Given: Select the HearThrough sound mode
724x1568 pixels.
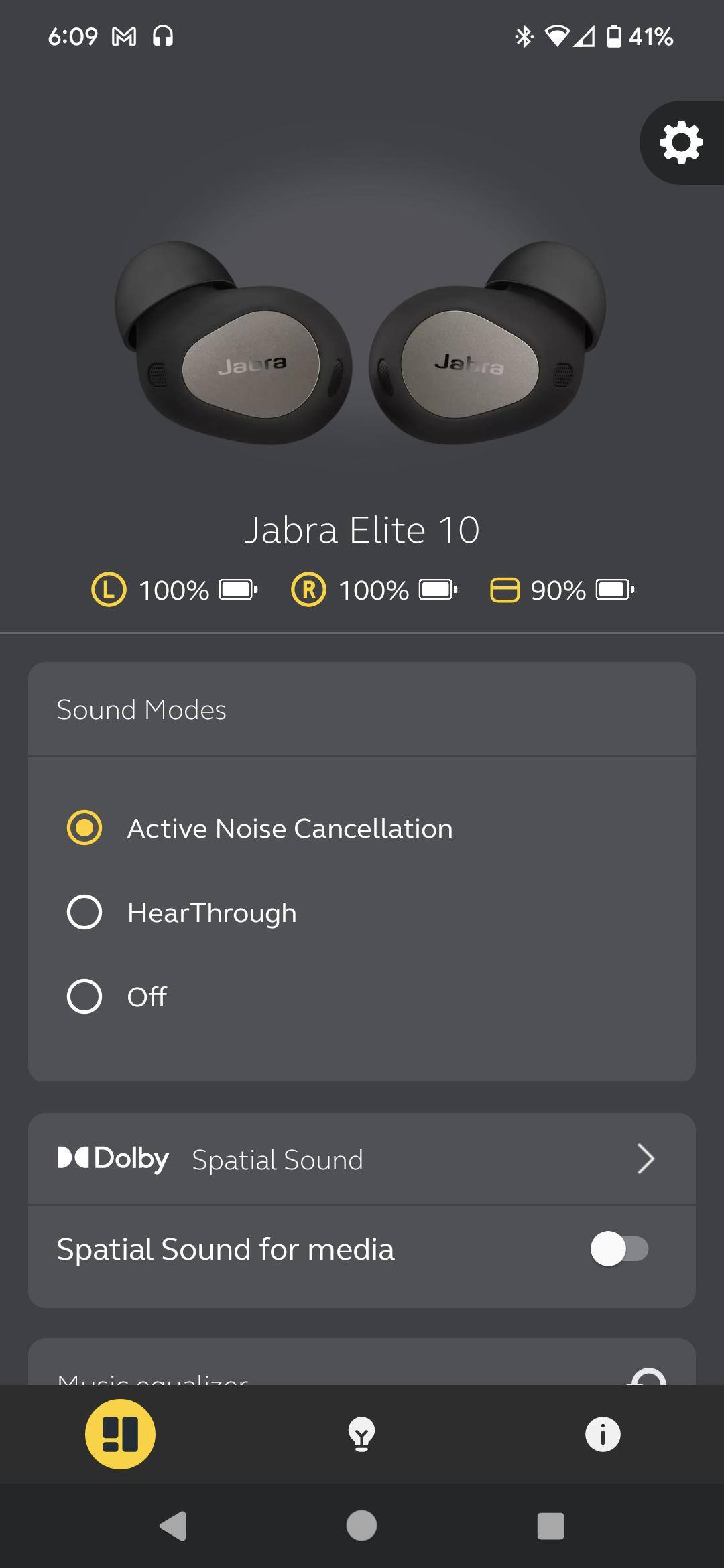Looking at the screenshot, I should [x=84, y=913].
